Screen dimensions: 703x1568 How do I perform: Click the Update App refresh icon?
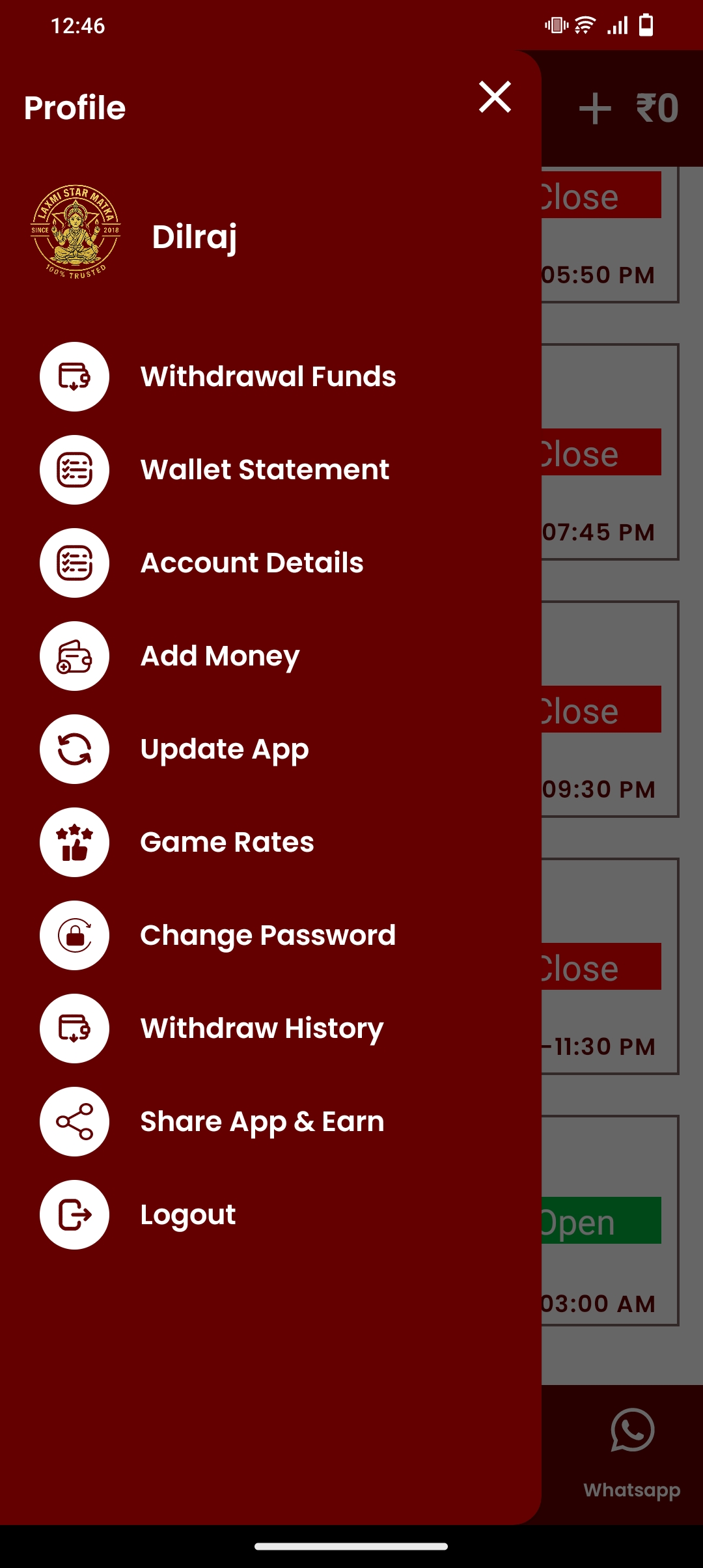(x=74, y=749)
